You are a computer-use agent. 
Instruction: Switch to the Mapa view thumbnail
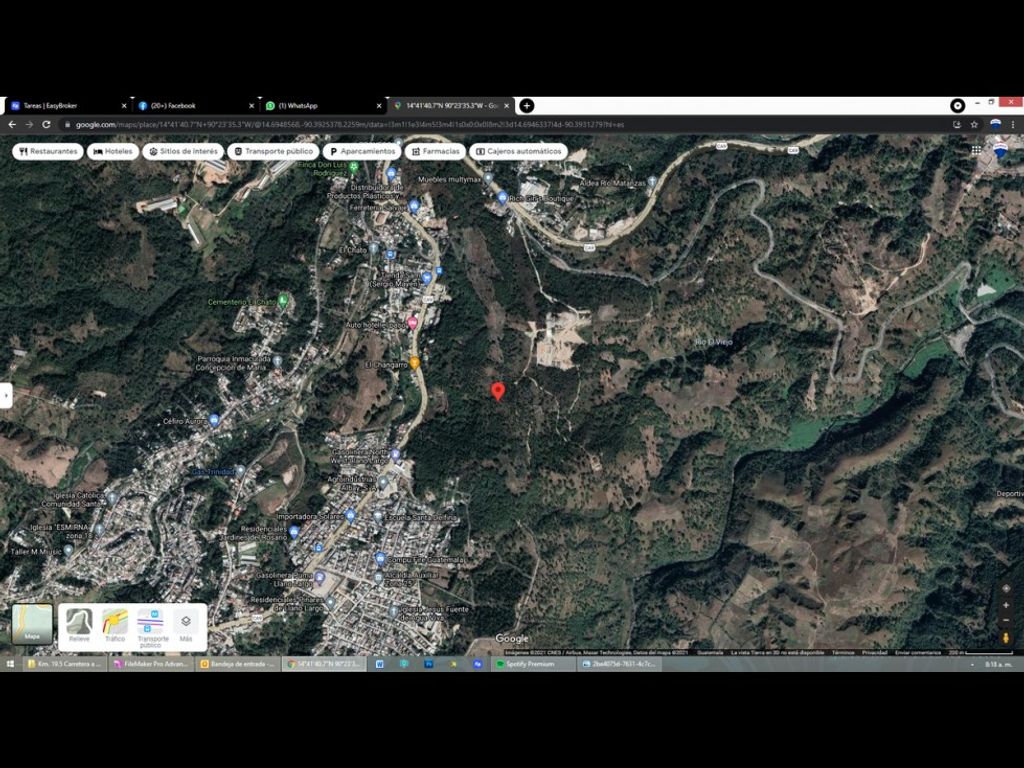tap(32, 623)
